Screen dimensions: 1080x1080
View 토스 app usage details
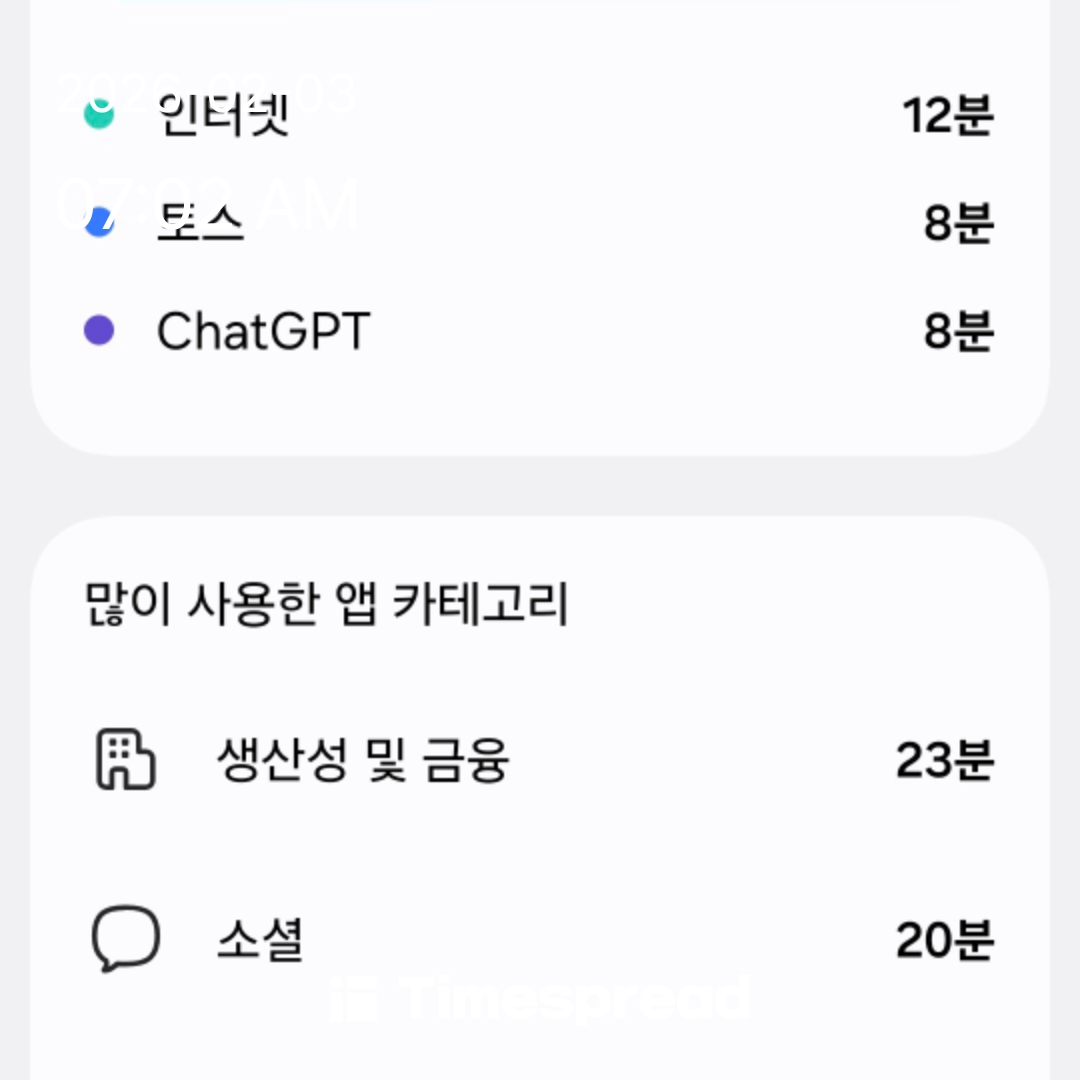point(200,223)
